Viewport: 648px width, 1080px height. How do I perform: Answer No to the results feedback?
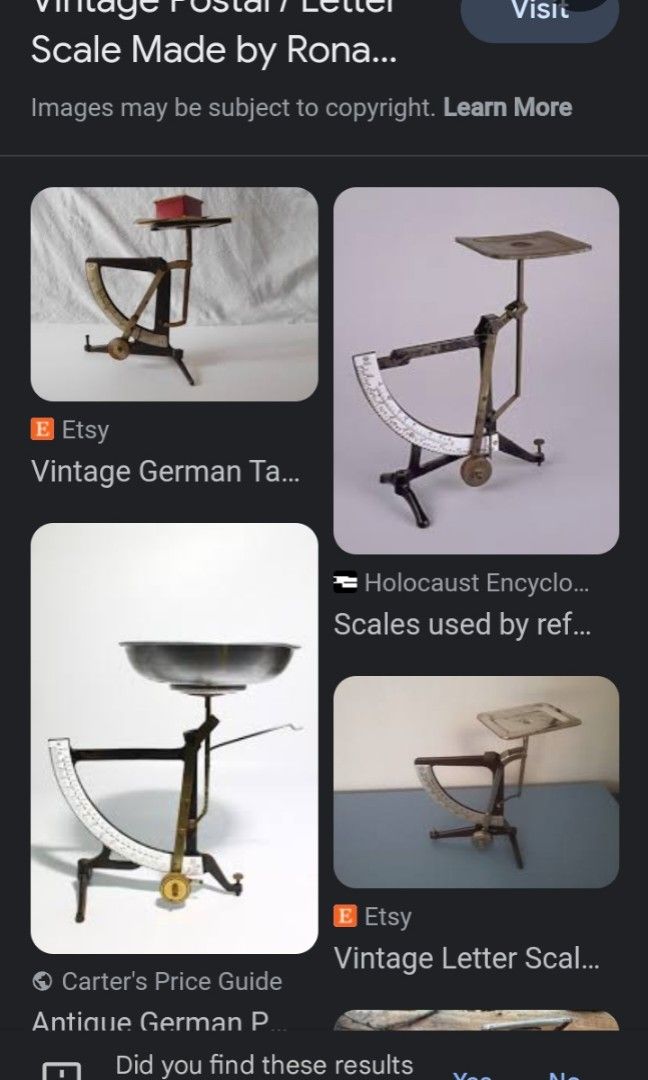click(x=564, y=1072)
